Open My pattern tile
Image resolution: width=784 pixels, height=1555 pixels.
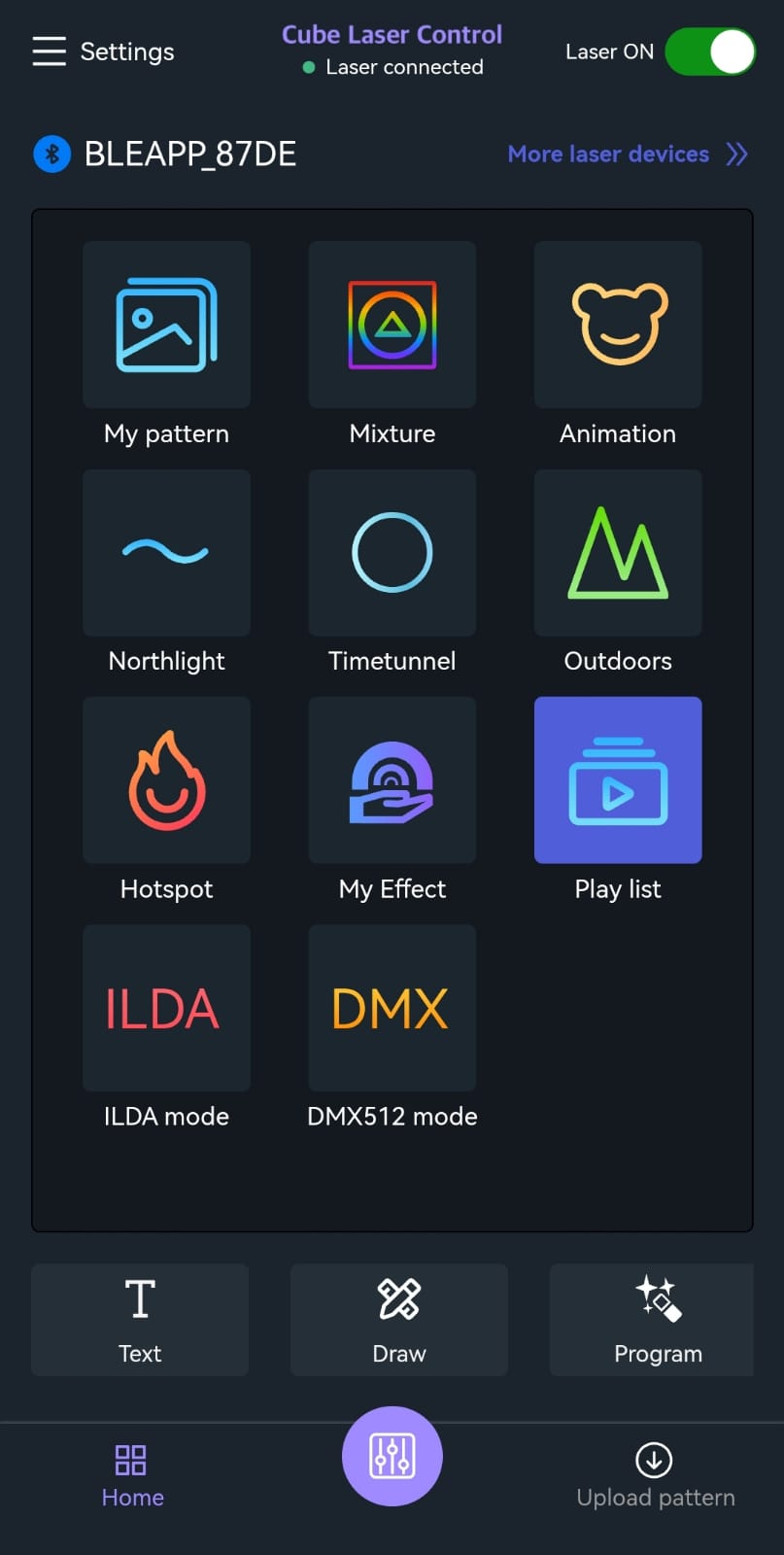tap(166, 326)
